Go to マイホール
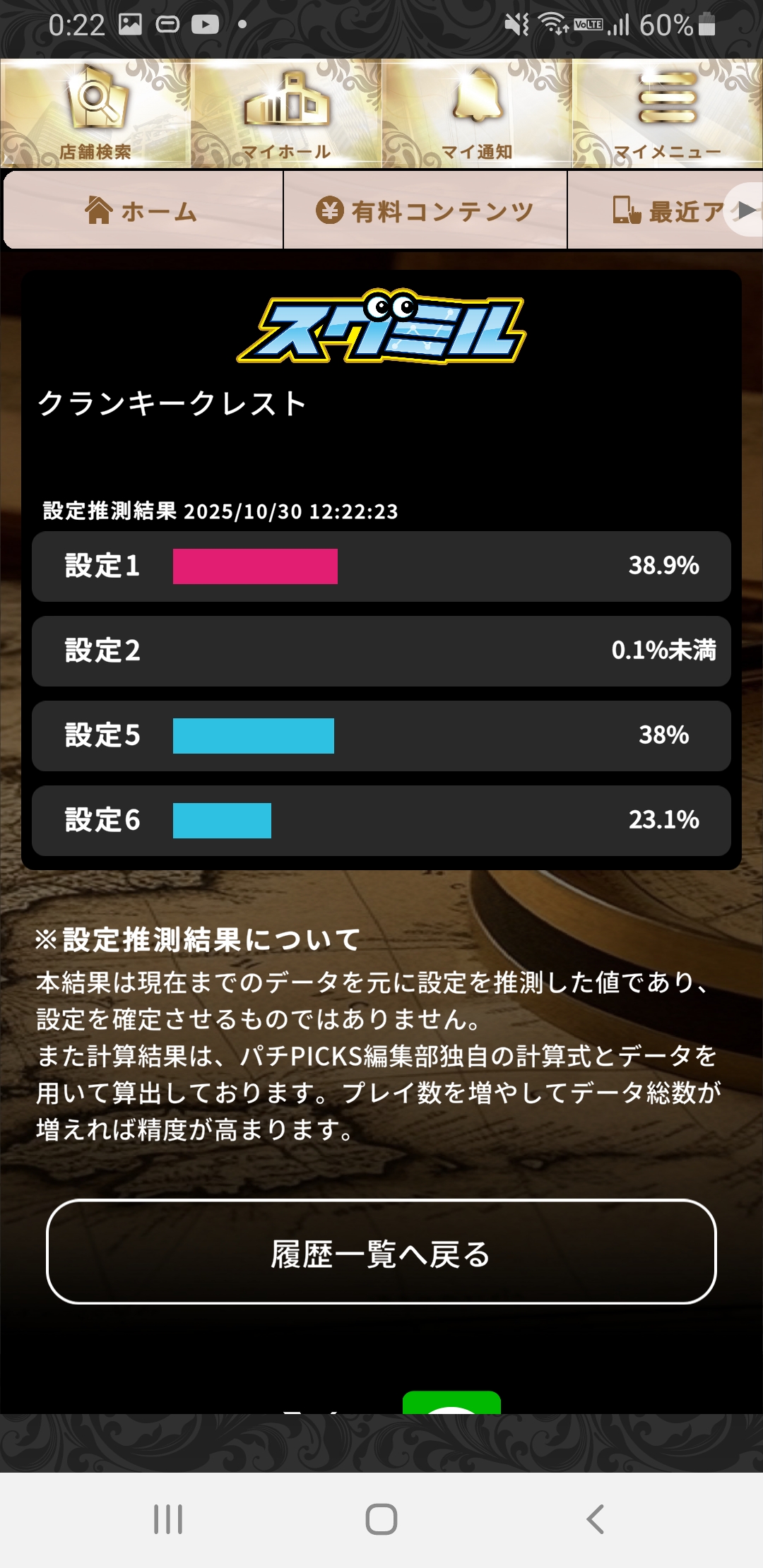763x1568 pixels. (286, 113)
